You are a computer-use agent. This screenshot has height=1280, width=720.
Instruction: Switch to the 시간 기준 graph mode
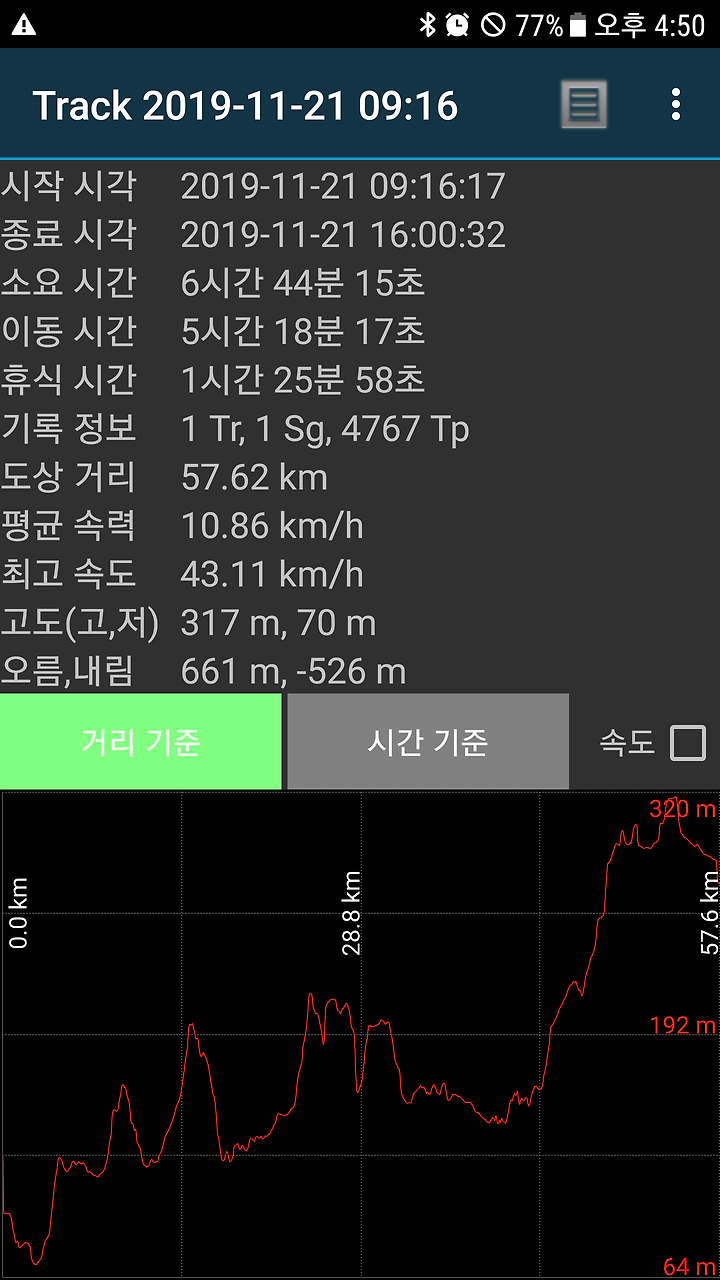point(428,742)
